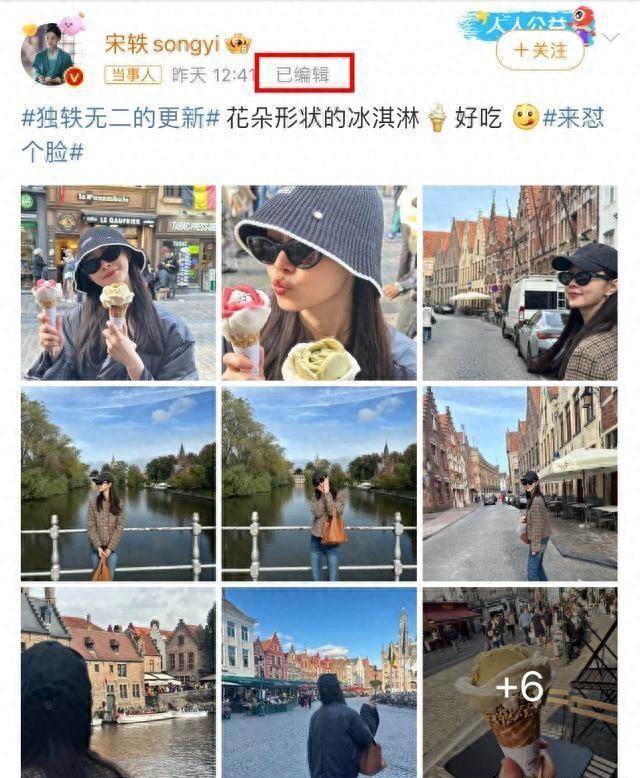Open the +6 tile to see more photos
Image resolution: width=640 pixels, height=778 pixels.
pos(519,682)
